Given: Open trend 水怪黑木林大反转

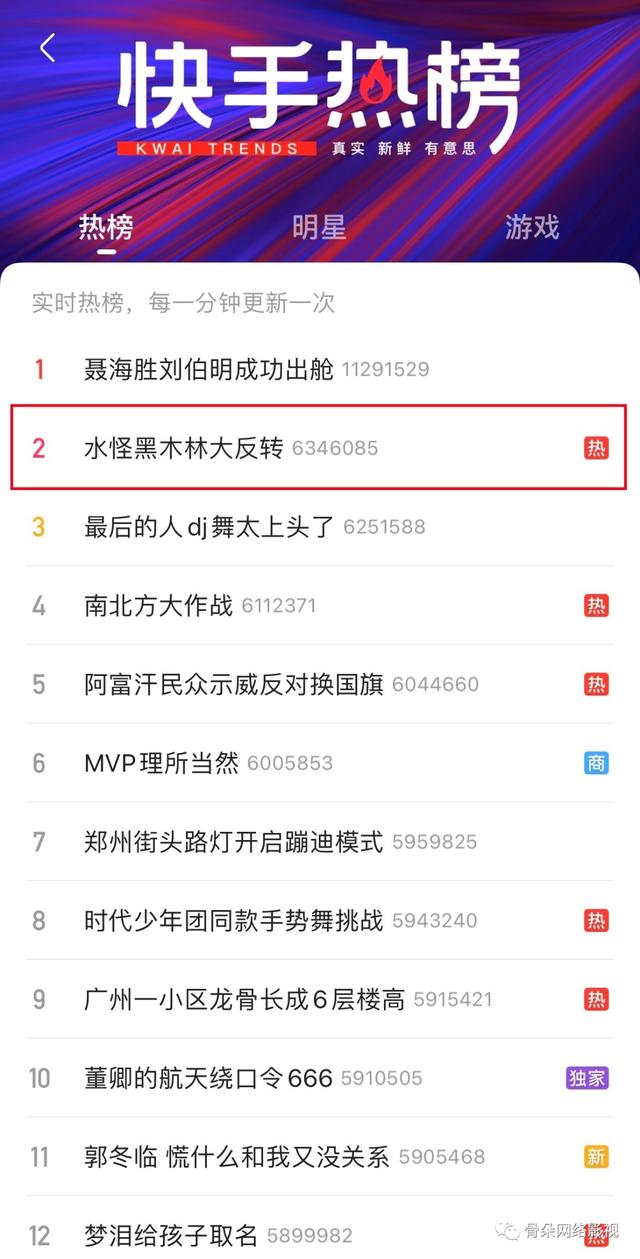Looking at the screenshot, I should point(185,448).
